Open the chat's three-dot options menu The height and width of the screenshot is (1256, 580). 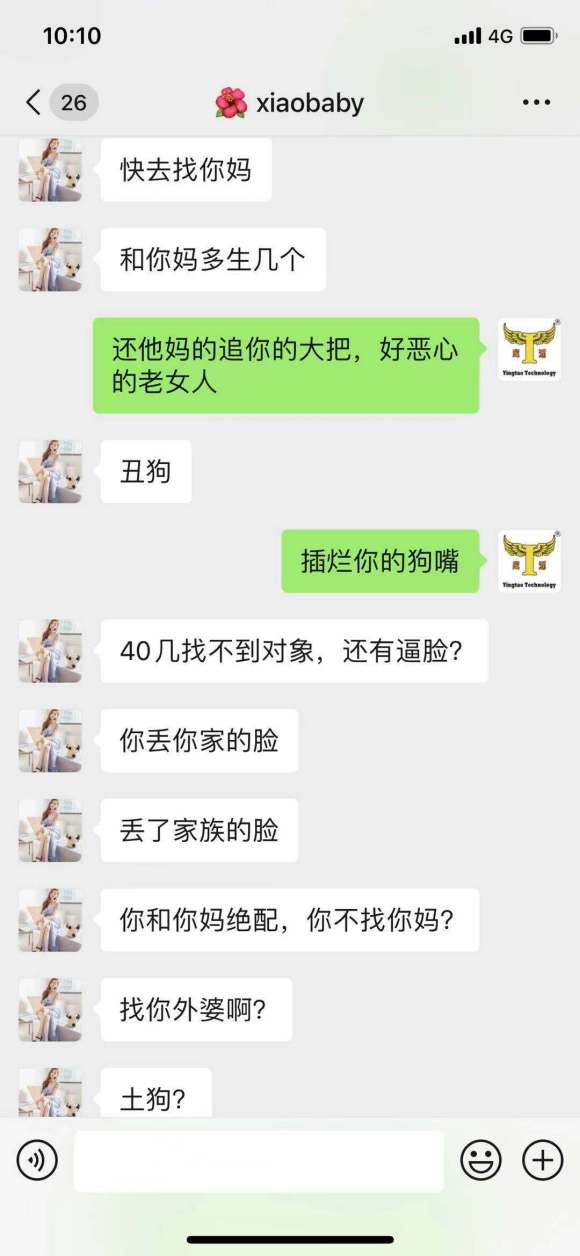pyautogui.click(x=536, y=102)
